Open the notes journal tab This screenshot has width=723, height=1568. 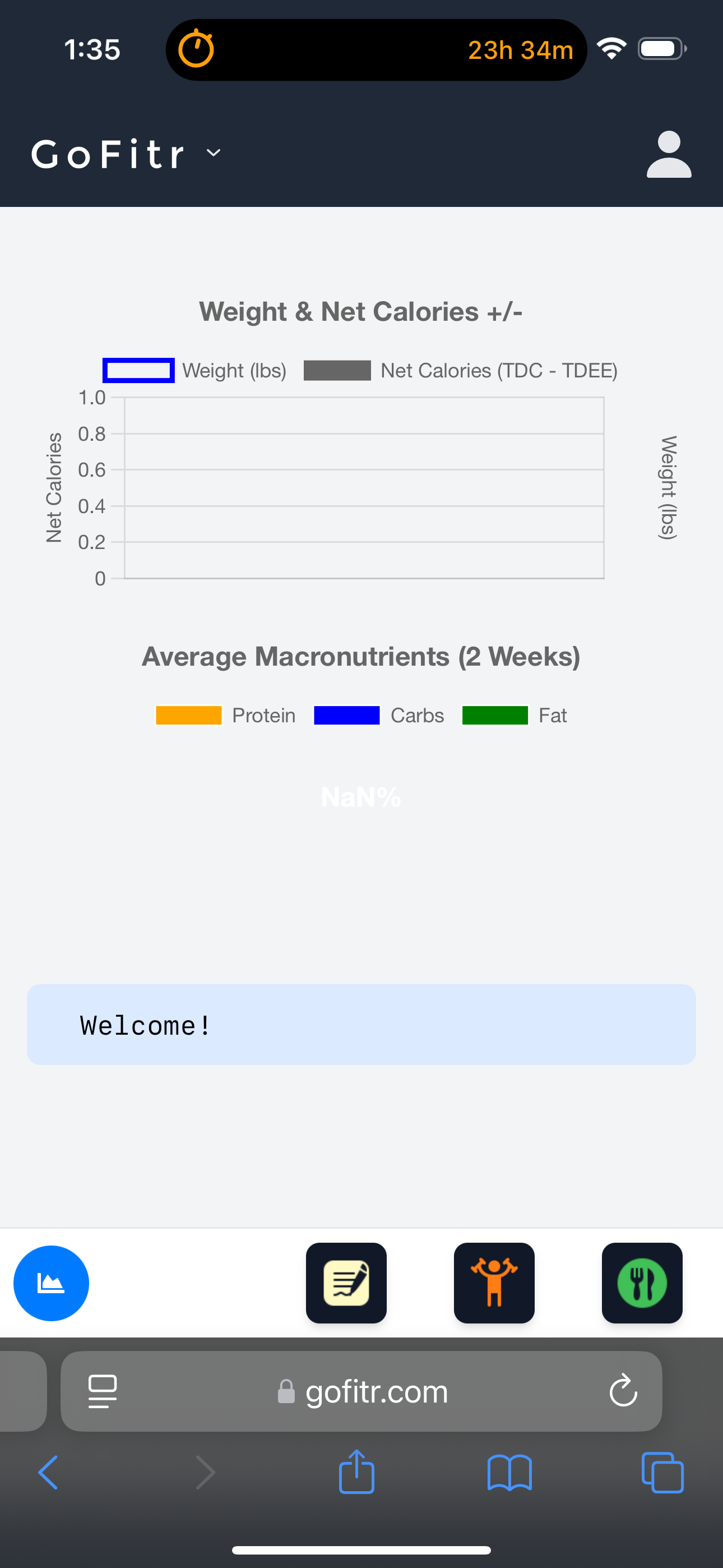click(346, 1283)
